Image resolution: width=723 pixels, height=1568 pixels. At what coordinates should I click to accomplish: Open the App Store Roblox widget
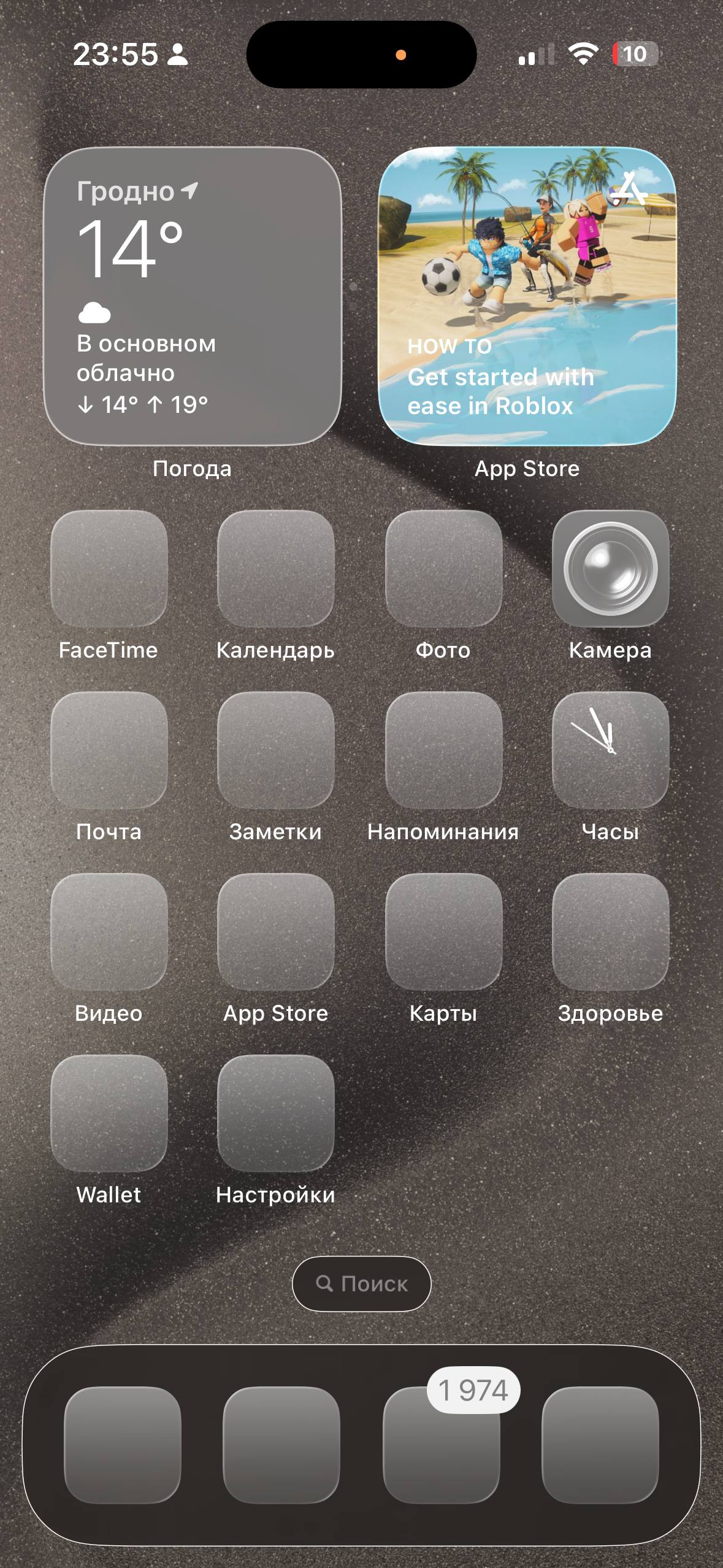(527, 296)
